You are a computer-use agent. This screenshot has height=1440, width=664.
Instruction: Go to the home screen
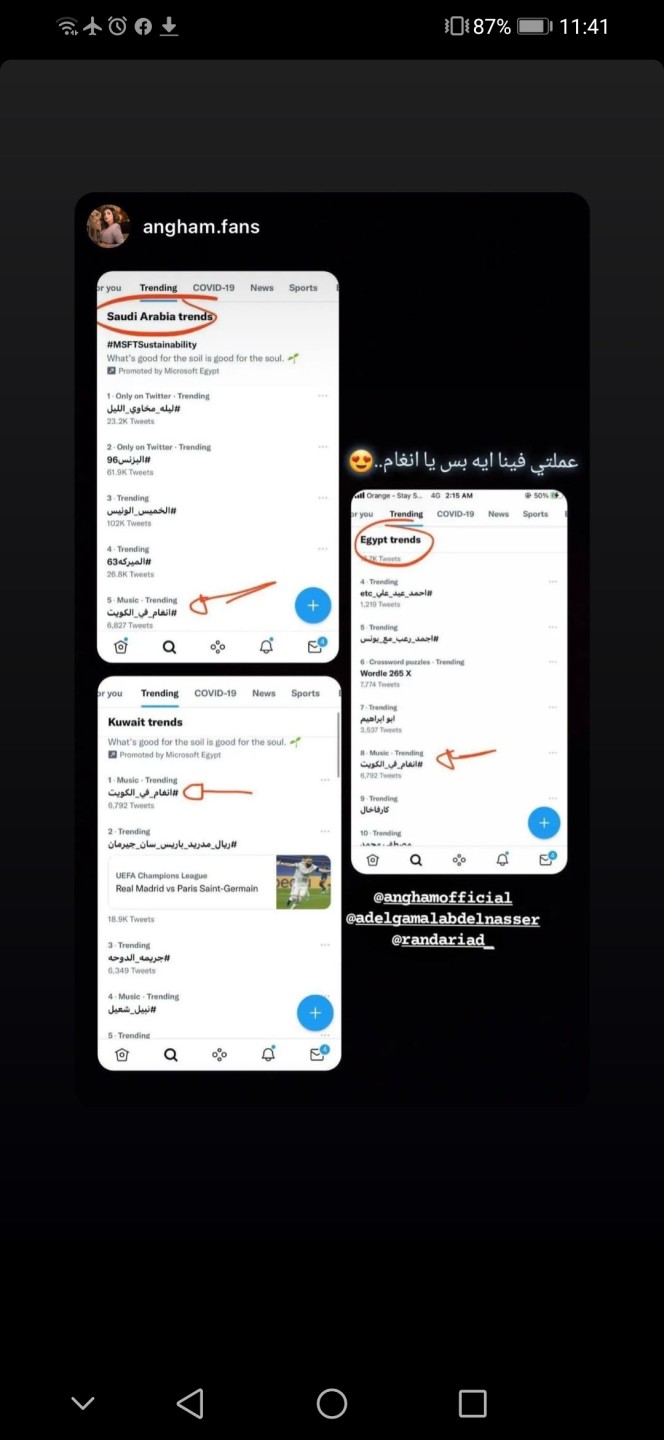[x=332, y=1403]
